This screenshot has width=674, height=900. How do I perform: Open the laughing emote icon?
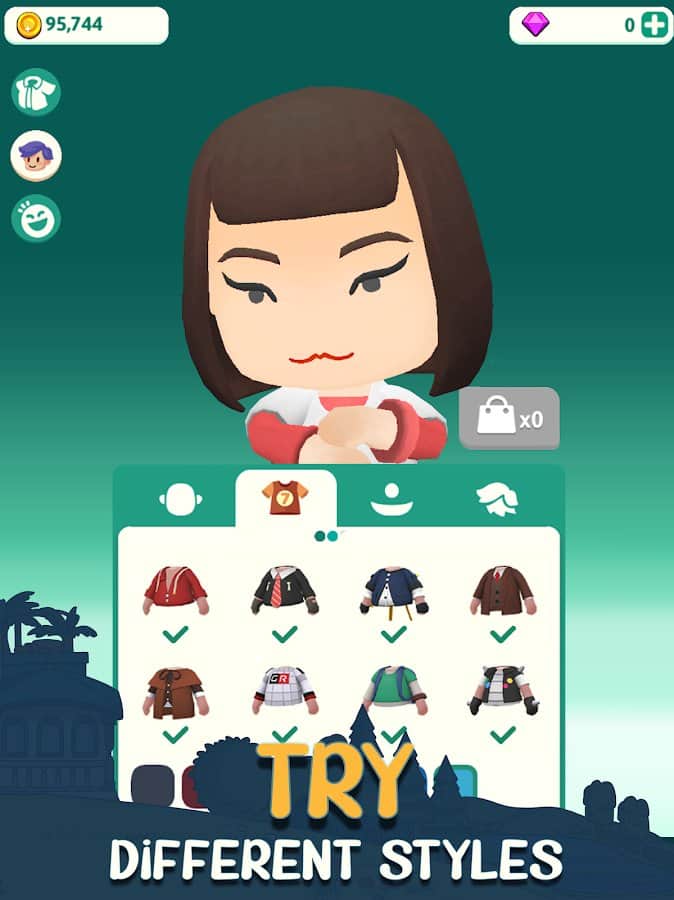click(x=36, y=217)
